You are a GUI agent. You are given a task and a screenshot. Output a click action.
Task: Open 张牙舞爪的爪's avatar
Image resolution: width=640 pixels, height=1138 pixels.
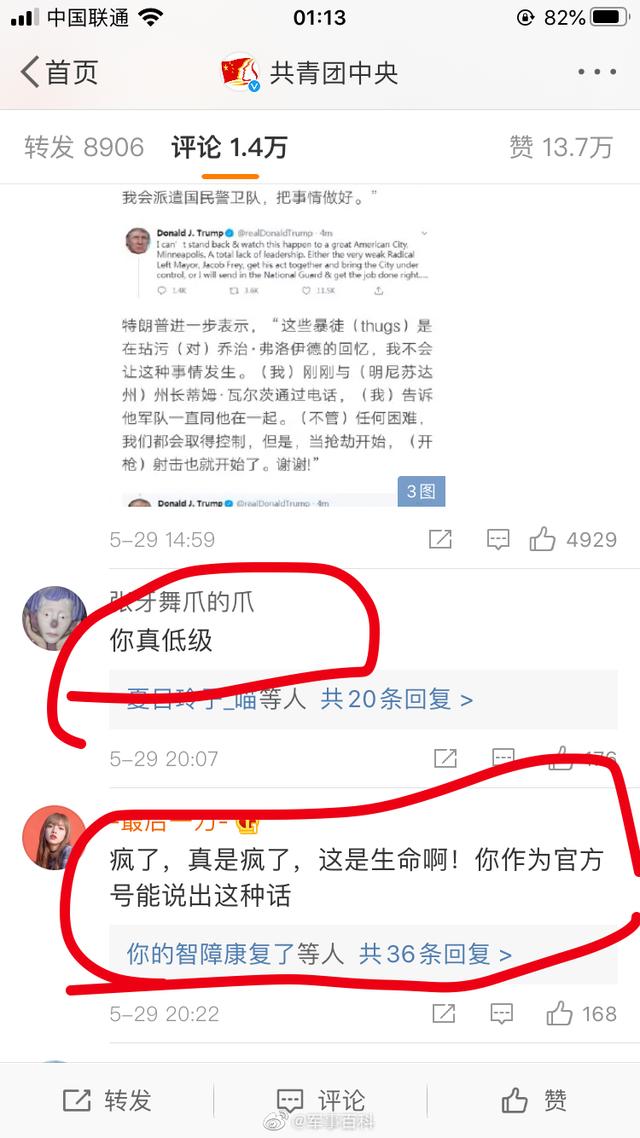point(54,618)
